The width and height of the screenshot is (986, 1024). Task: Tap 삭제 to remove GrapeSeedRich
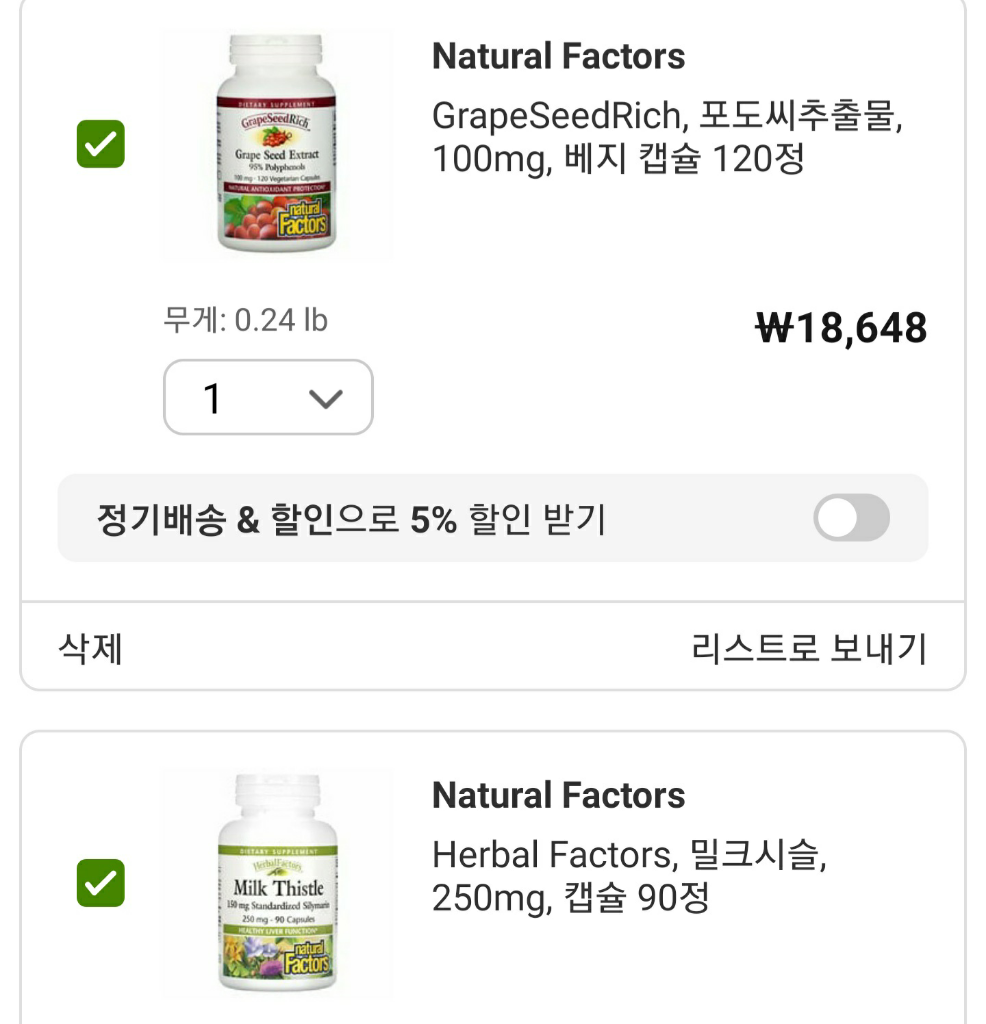90,649
